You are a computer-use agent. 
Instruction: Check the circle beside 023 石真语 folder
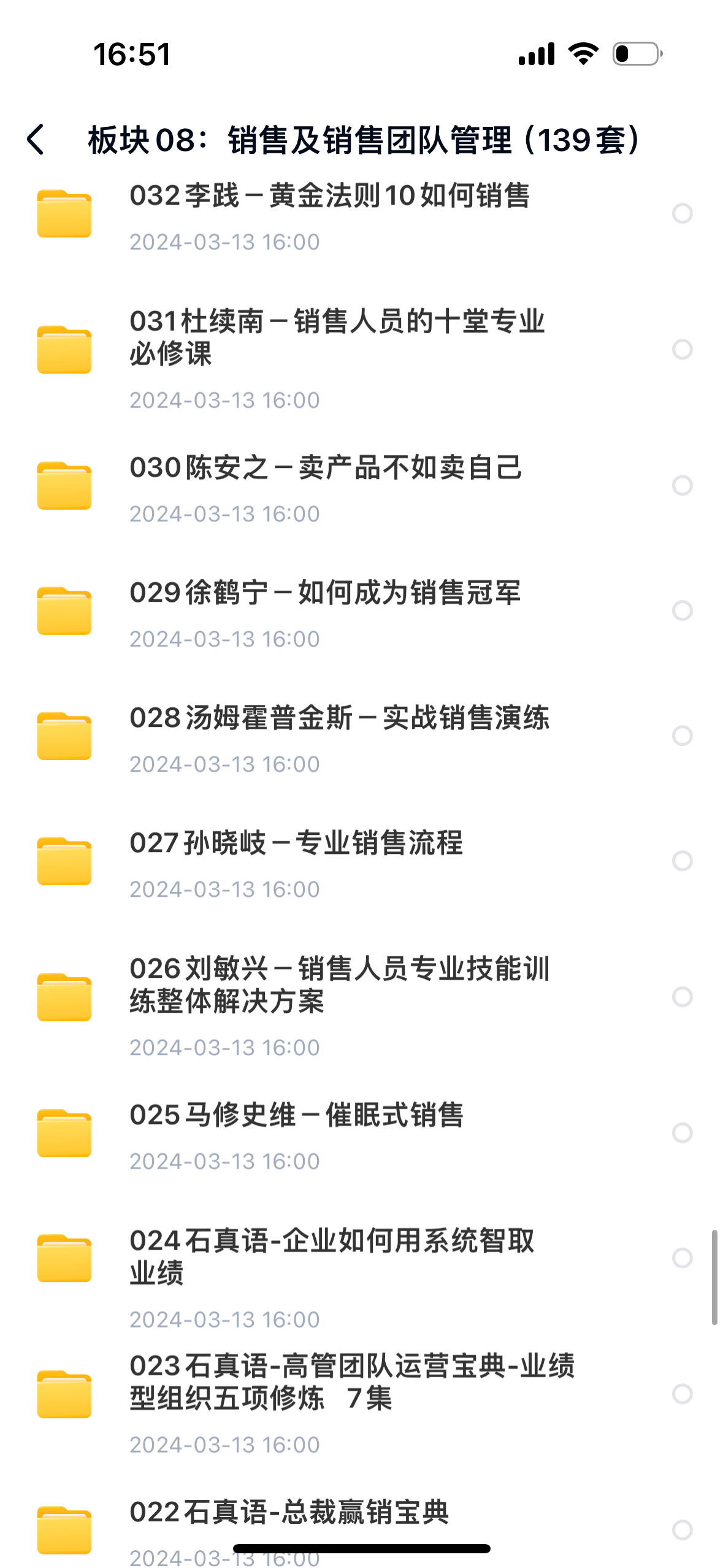[682, 1394]
